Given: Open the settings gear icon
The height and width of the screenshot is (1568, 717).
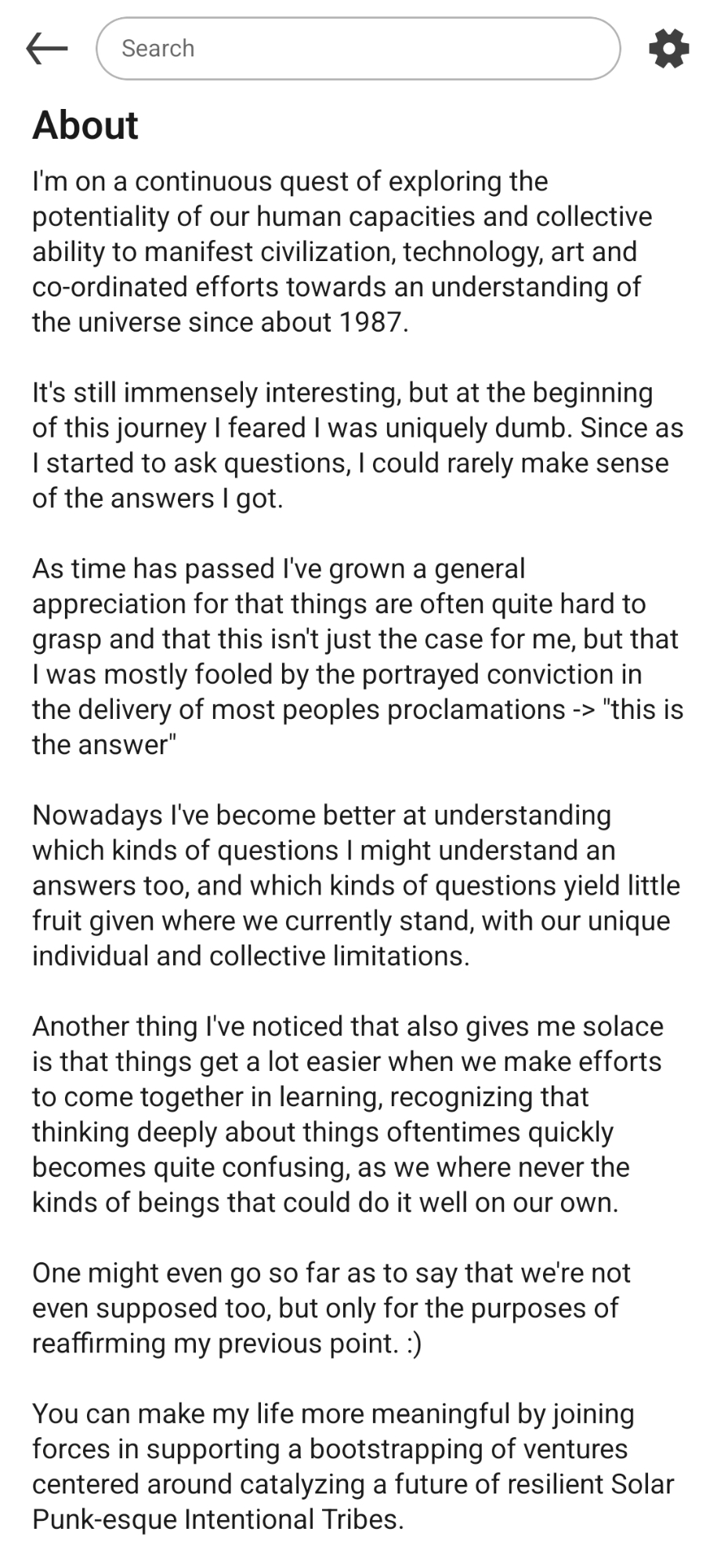Looking at the screenshot, I should pos(668,49).
